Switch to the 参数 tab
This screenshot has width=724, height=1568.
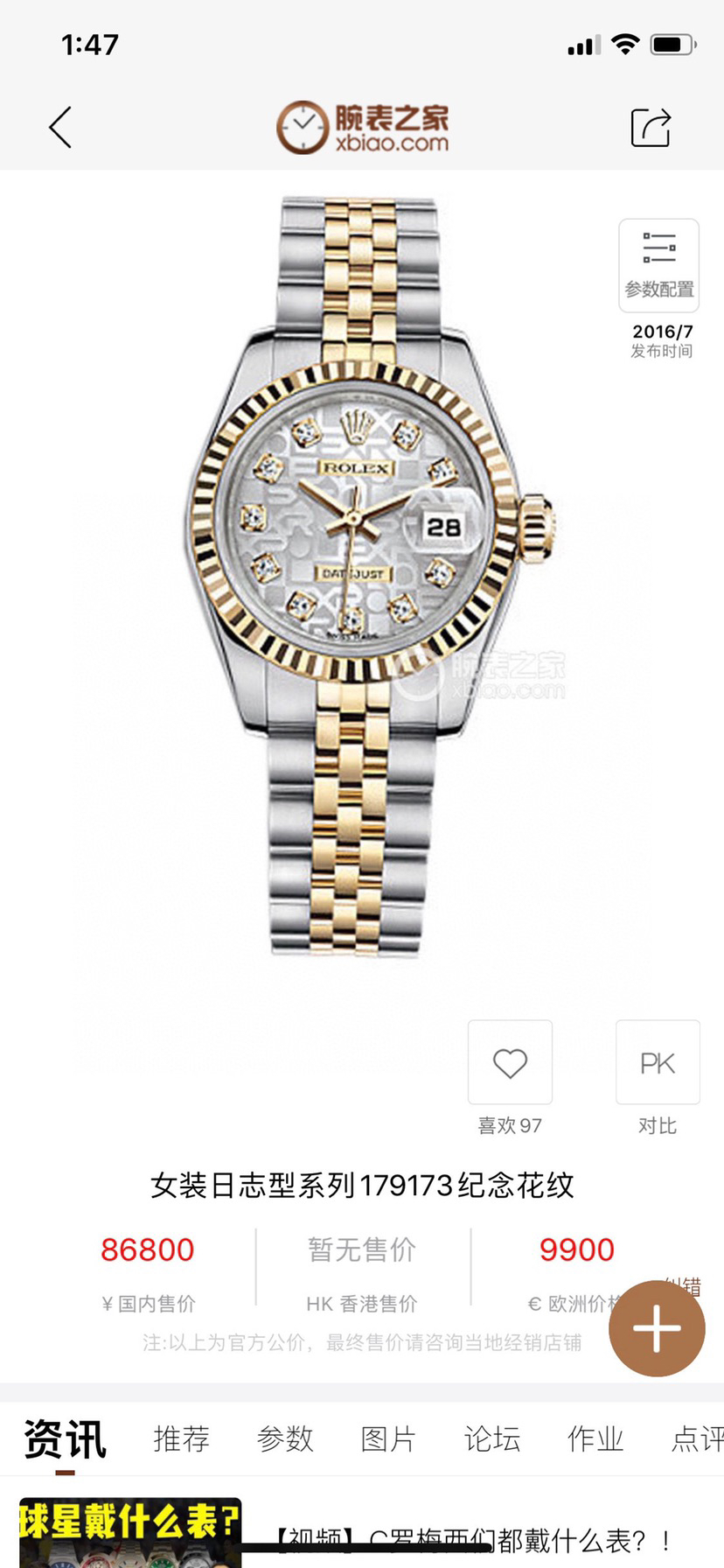coord(285,1439)
